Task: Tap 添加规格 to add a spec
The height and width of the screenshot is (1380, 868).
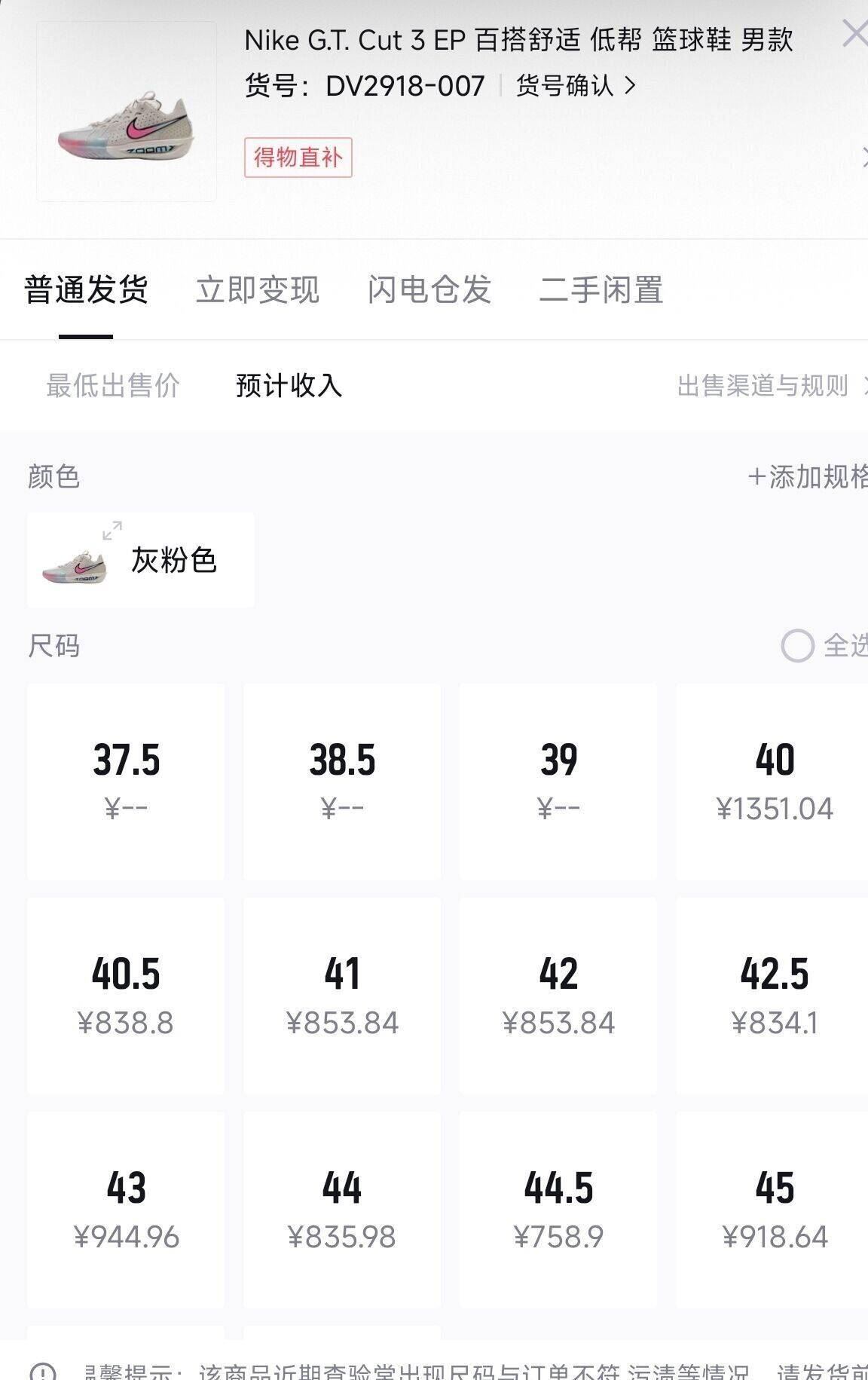Action: pos(808,477)
